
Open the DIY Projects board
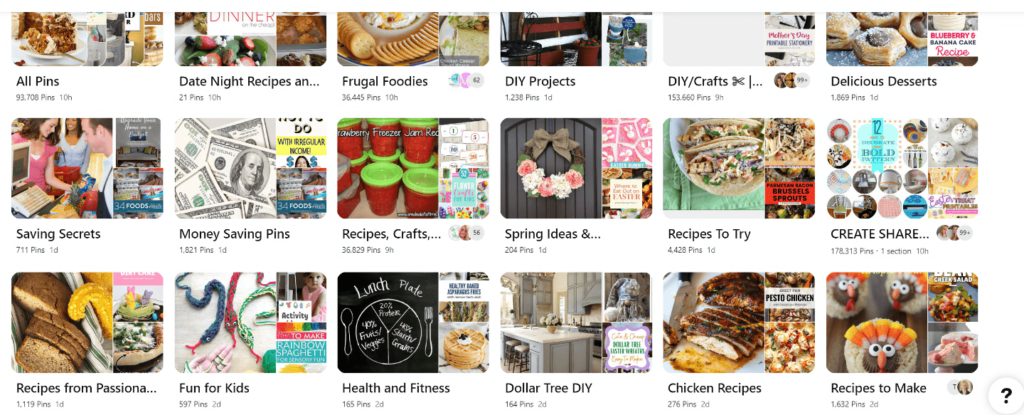coord(576,40)
